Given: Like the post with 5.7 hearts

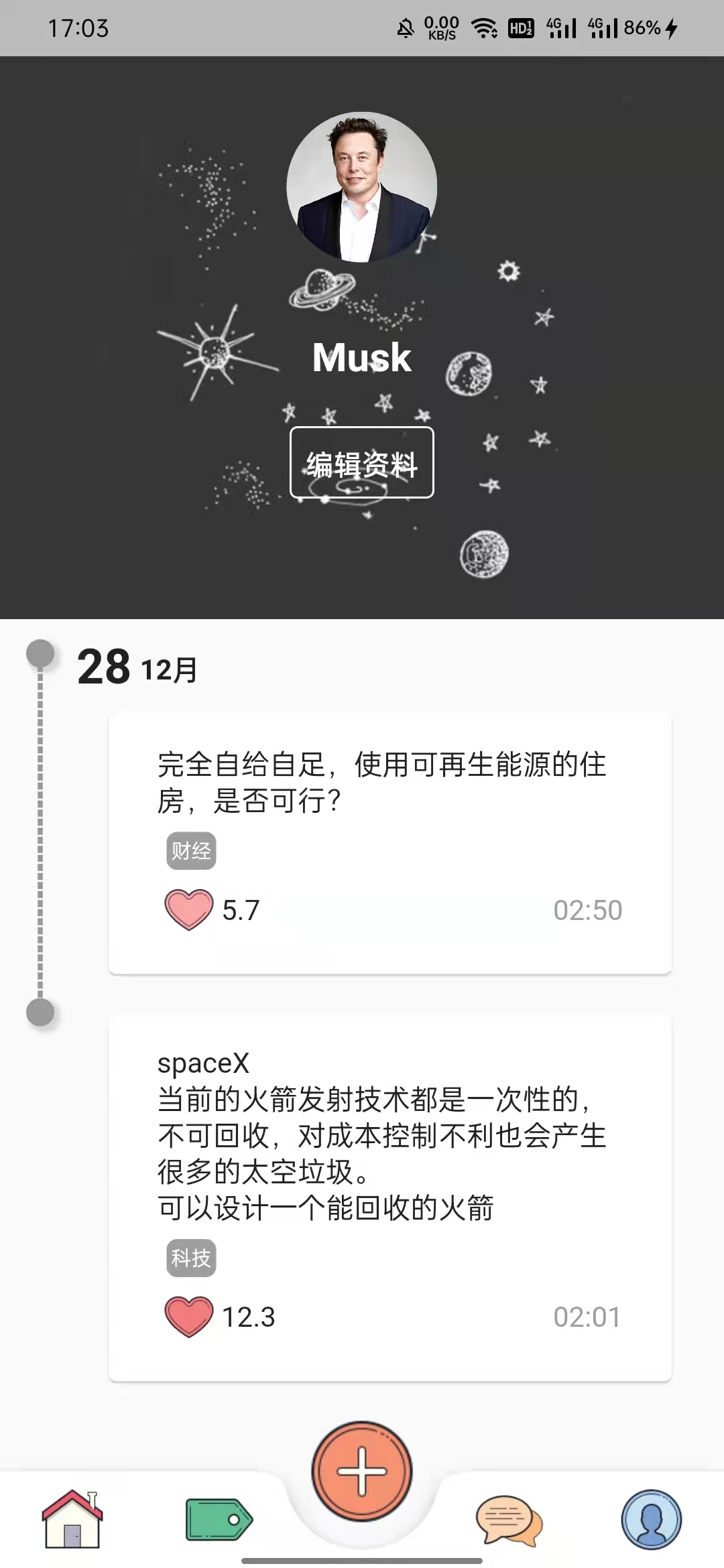Looking at the screenshot, I should coord(188,909).
